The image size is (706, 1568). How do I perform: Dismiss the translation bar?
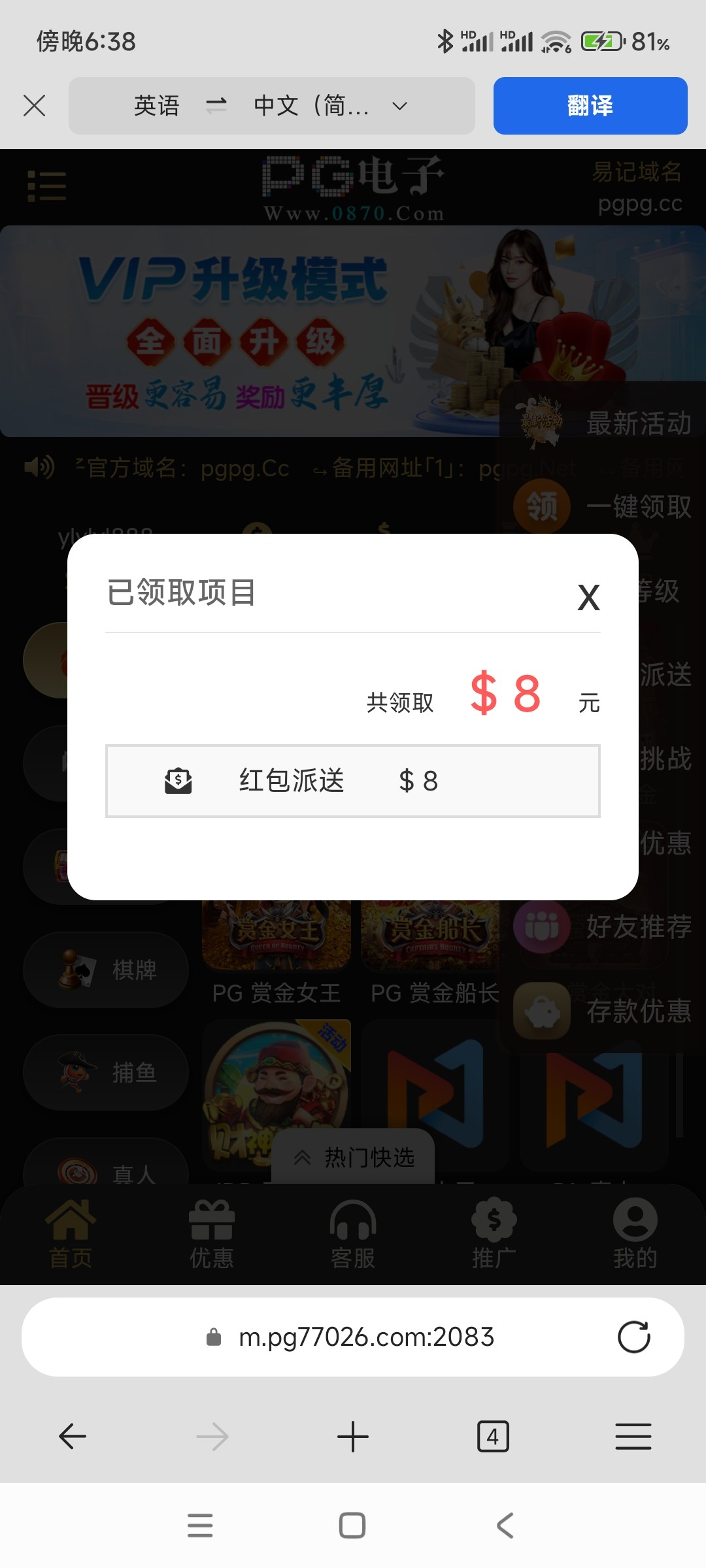click(x=34, y=105)
